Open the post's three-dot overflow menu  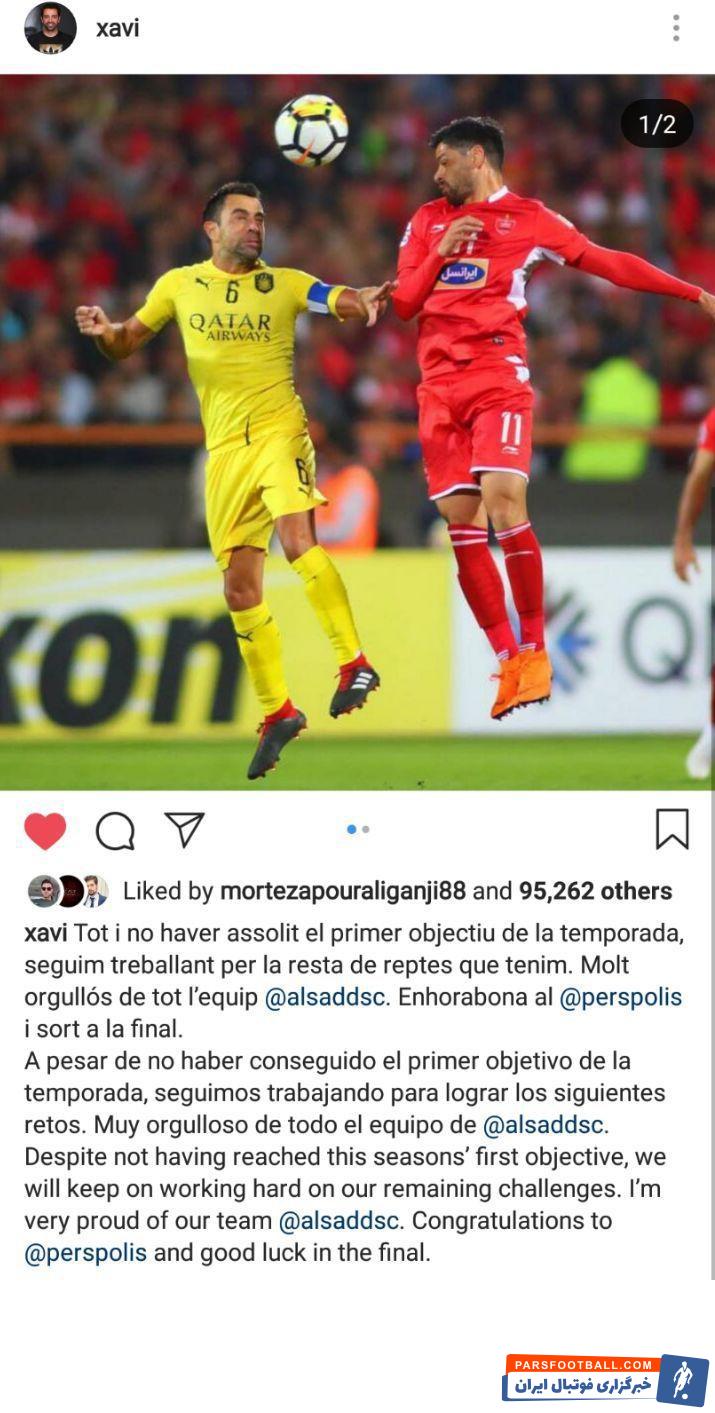tap(676, 28)
